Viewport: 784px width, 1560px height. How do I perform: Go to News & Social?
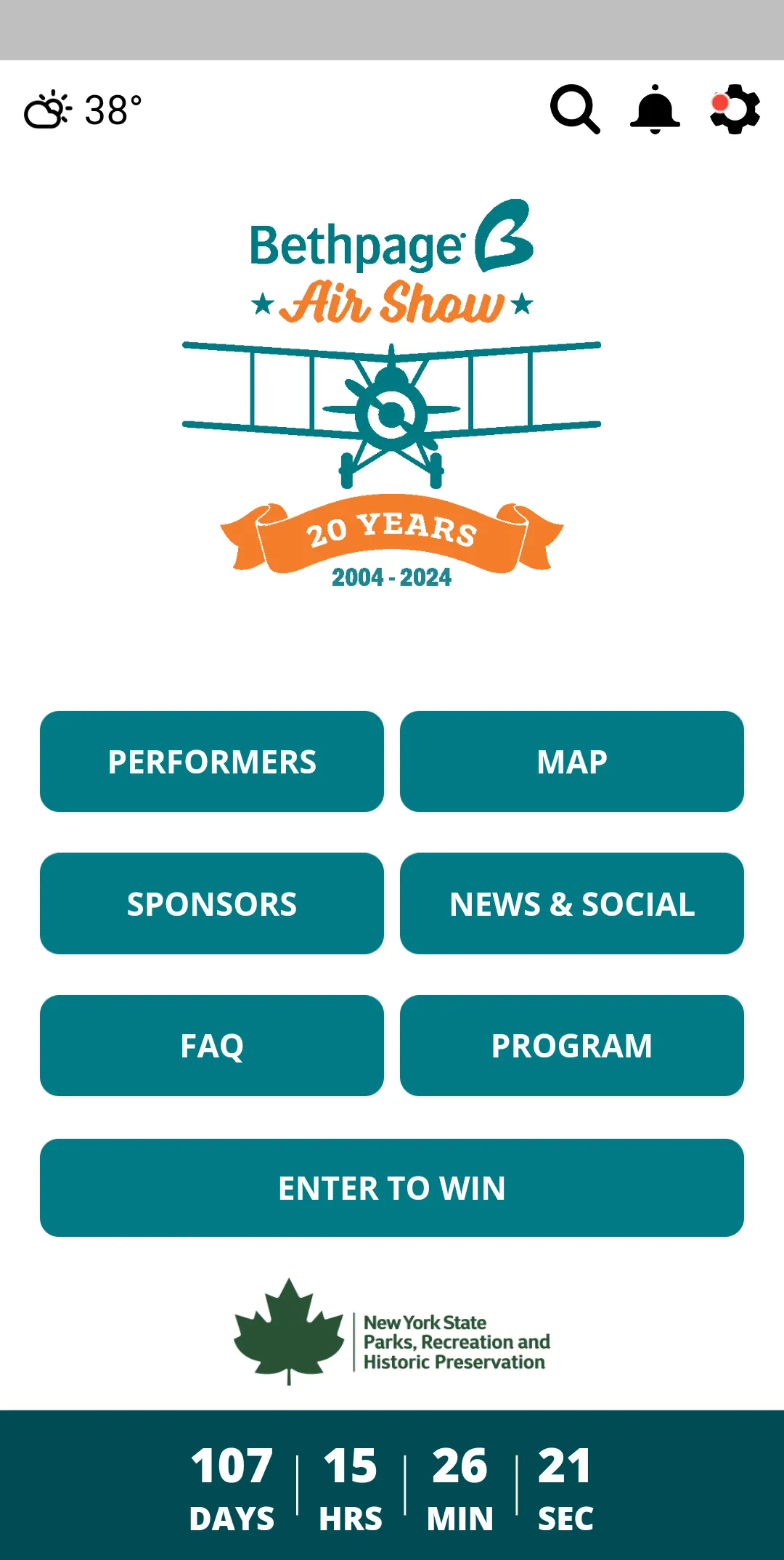[x=572, y=903]
